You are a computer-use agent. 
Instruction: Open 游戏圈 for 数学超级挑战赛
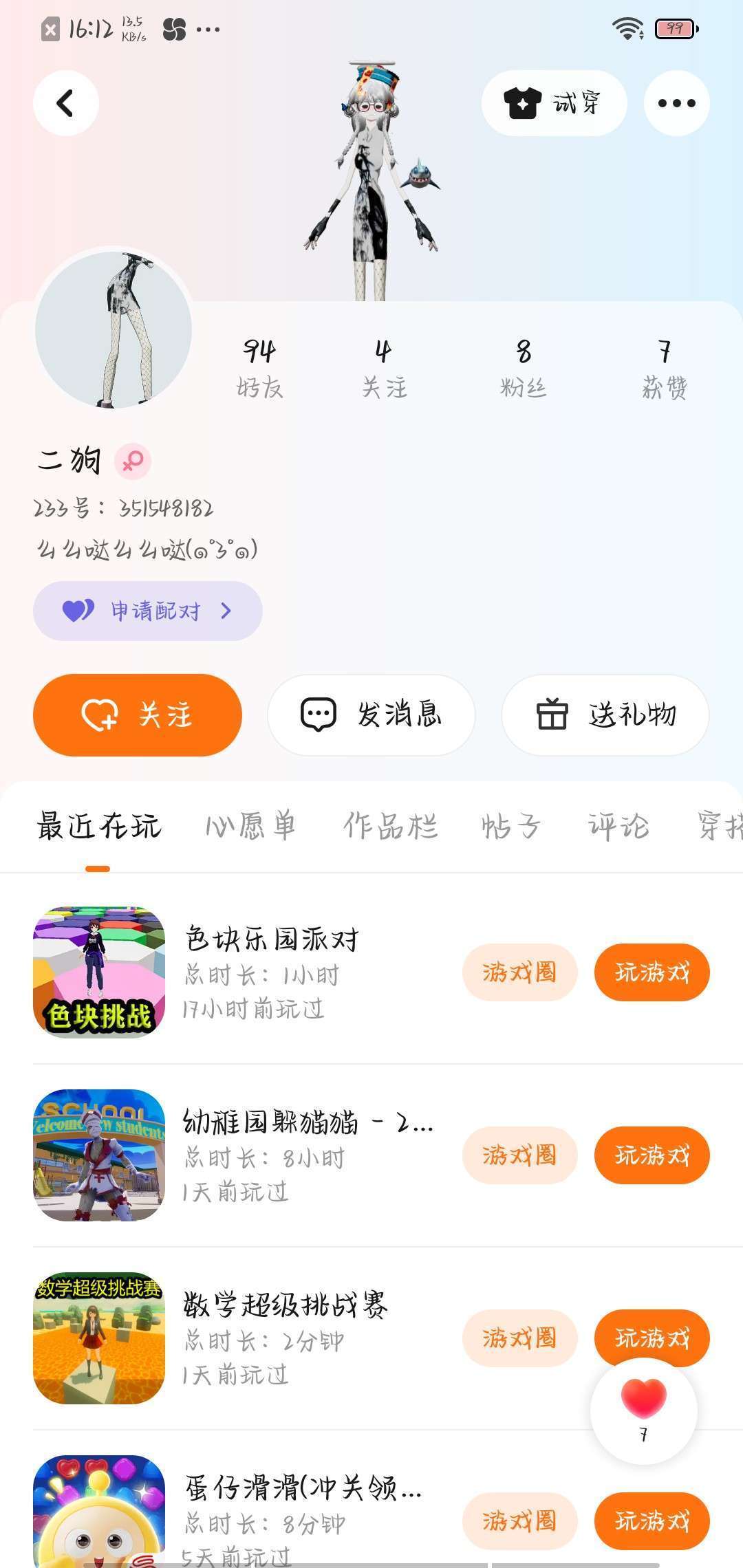pos(519,1338)
